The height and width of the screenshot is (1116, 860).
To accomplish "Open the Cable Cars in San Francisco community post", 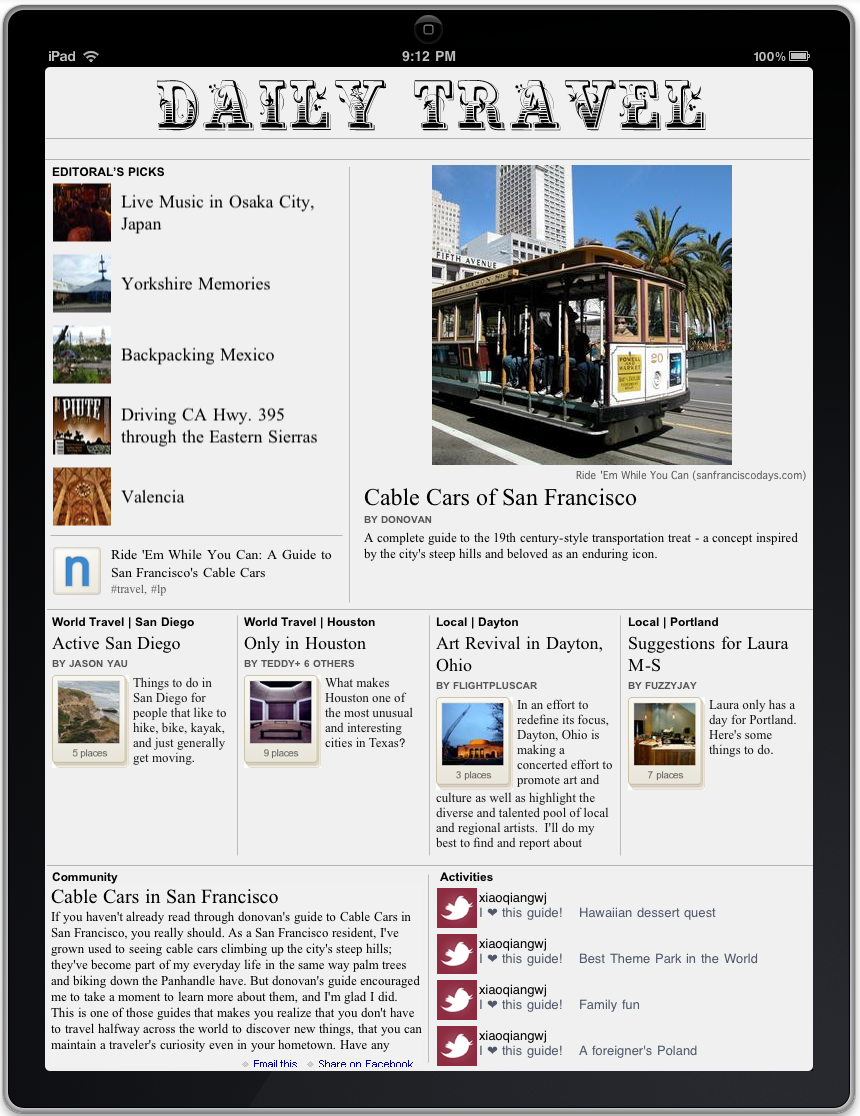I will (165, 897).
